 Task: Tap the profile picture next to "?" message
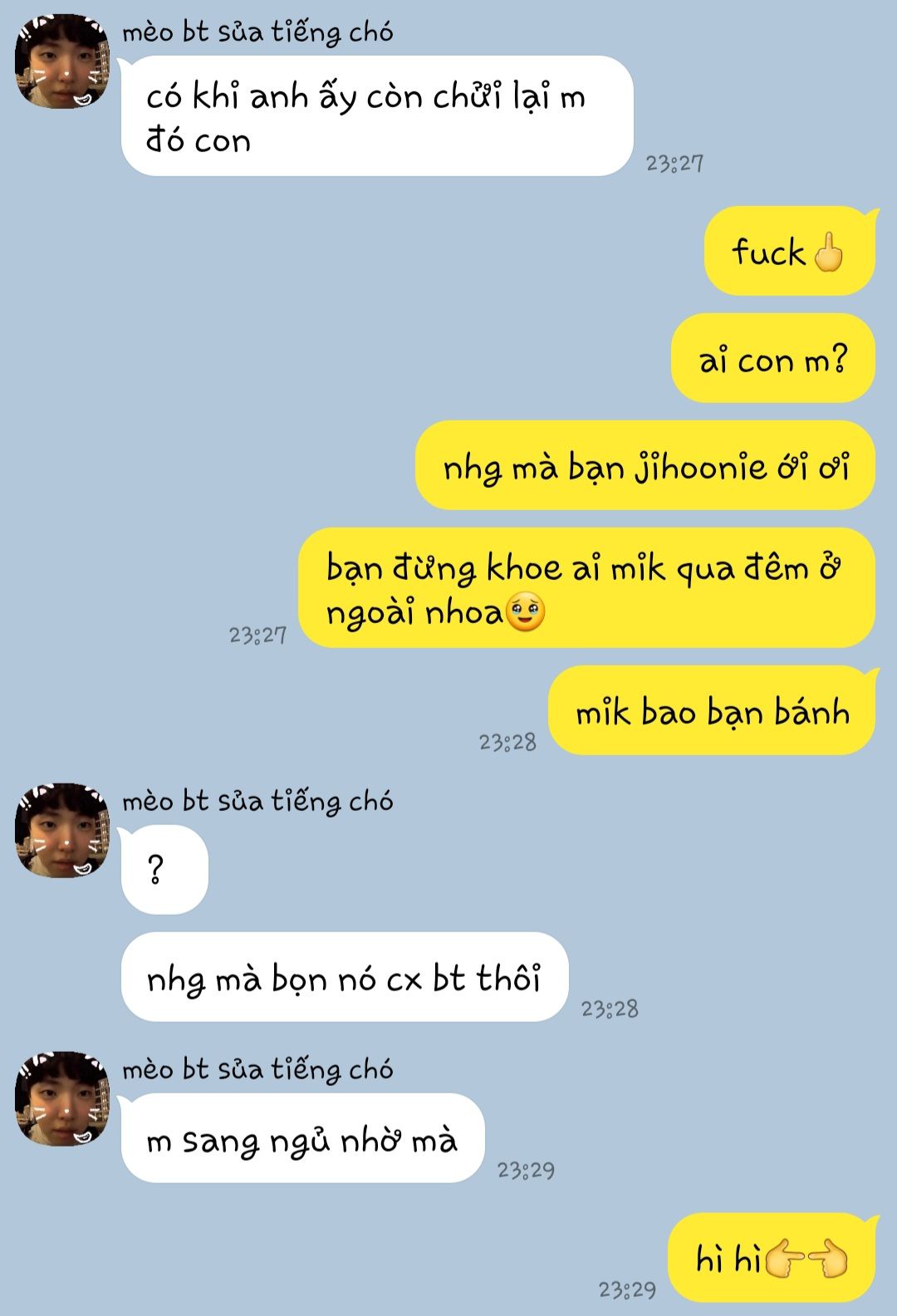coord(62,831)
